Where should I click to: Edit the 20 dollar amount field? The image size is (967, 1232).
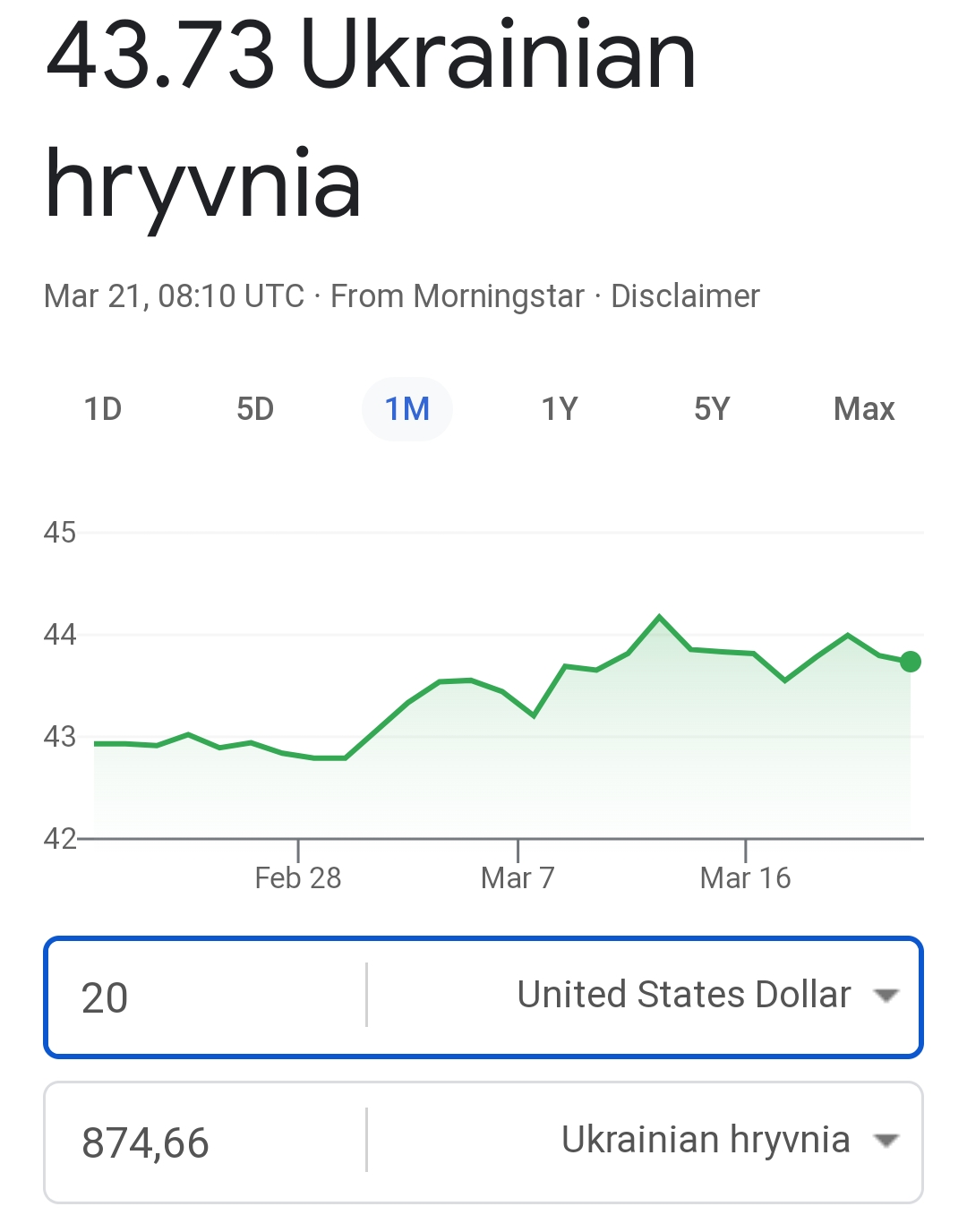(206, 997)
